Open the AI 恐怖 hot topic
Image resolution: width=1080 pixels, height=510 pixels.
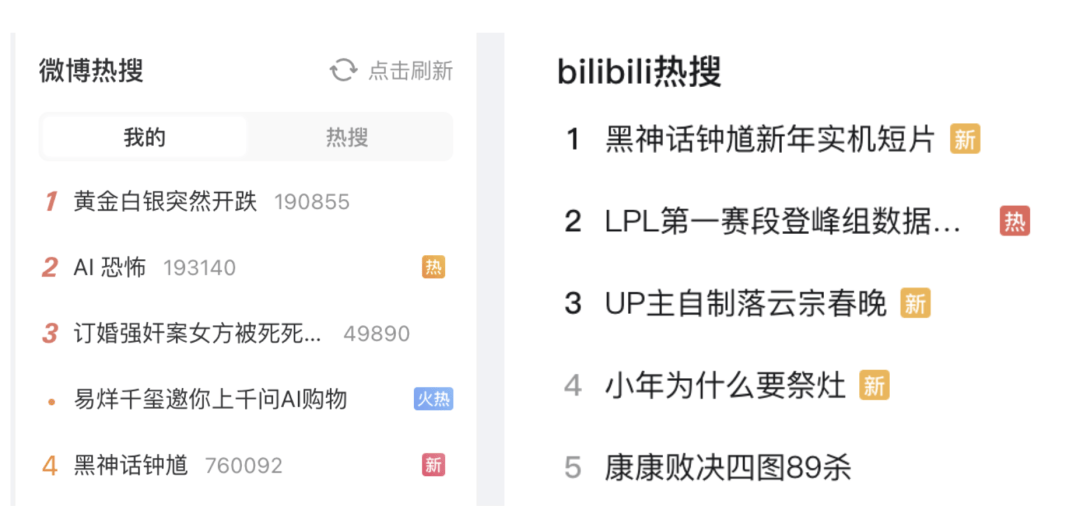[x=110, y=268]
